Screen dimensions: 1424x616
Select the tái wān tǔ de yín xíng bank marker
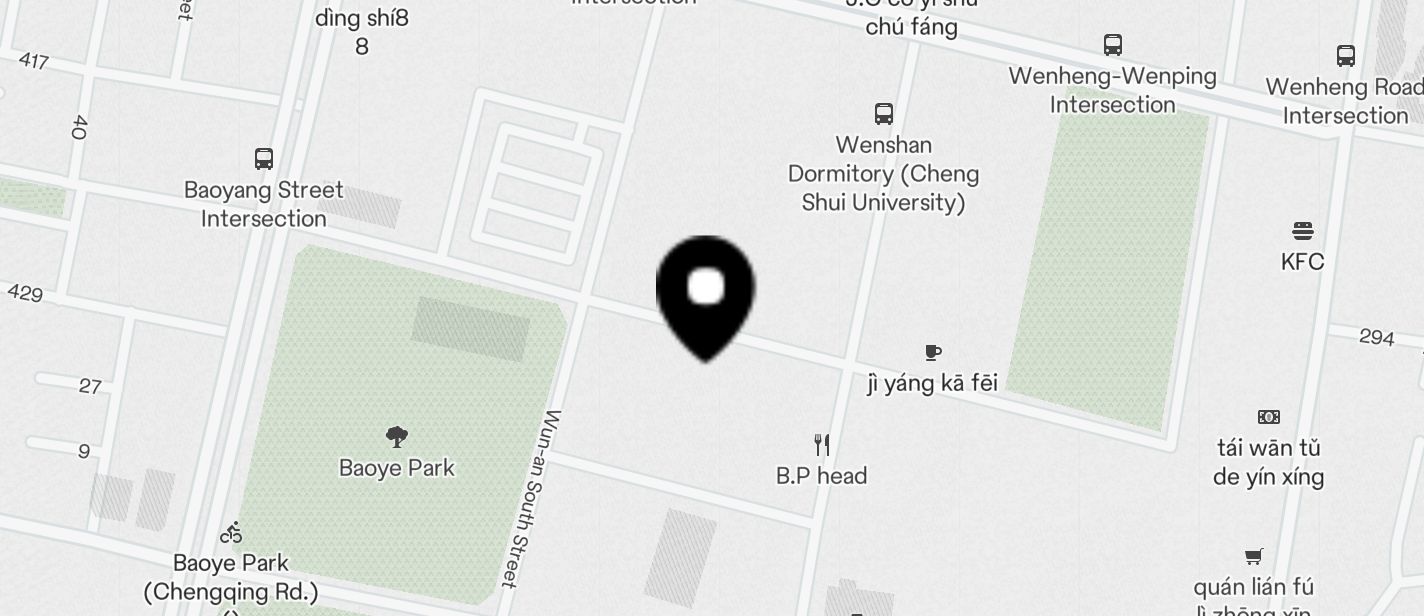click(1268, 416)
